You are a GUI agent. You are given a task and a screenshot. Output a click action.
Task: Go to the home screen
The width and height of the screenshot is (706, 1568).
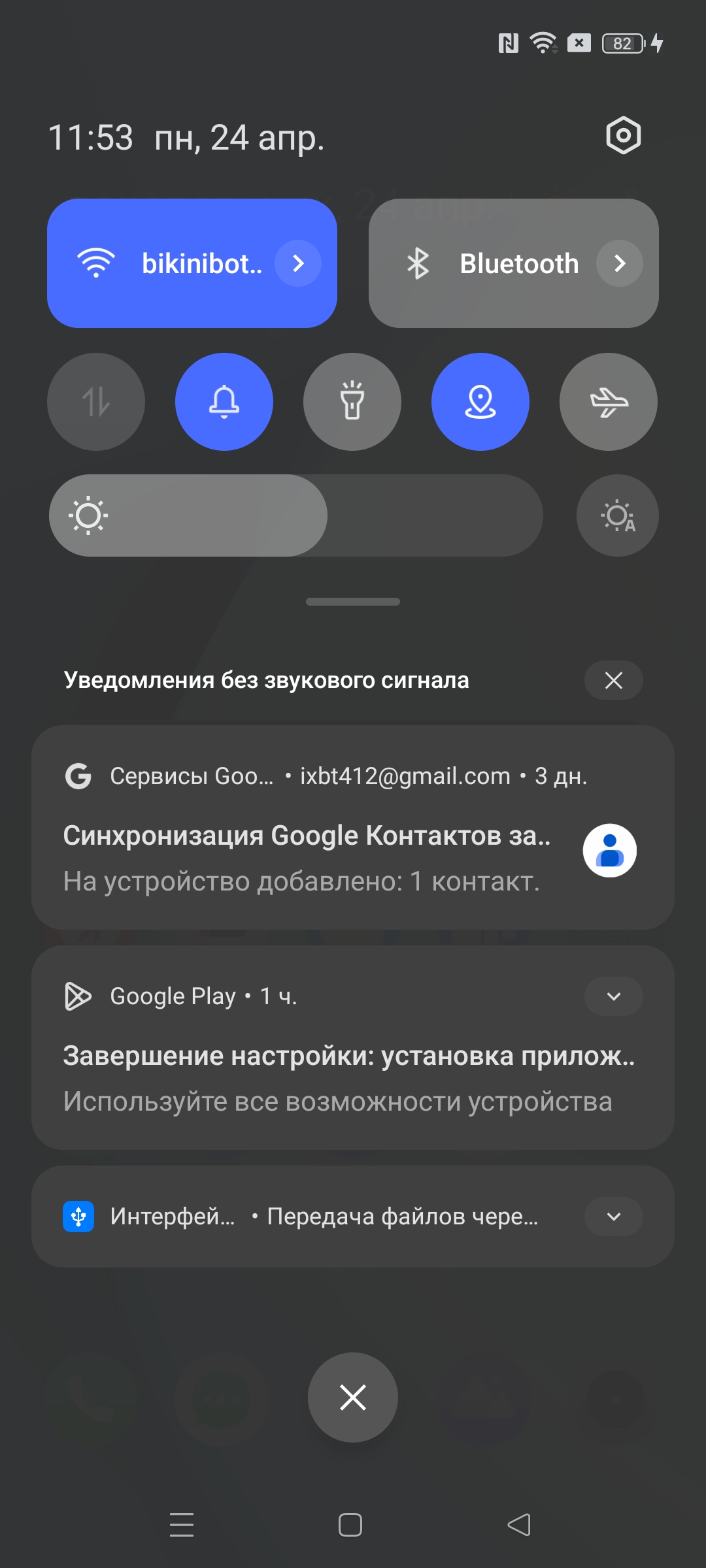(350, 1525)
